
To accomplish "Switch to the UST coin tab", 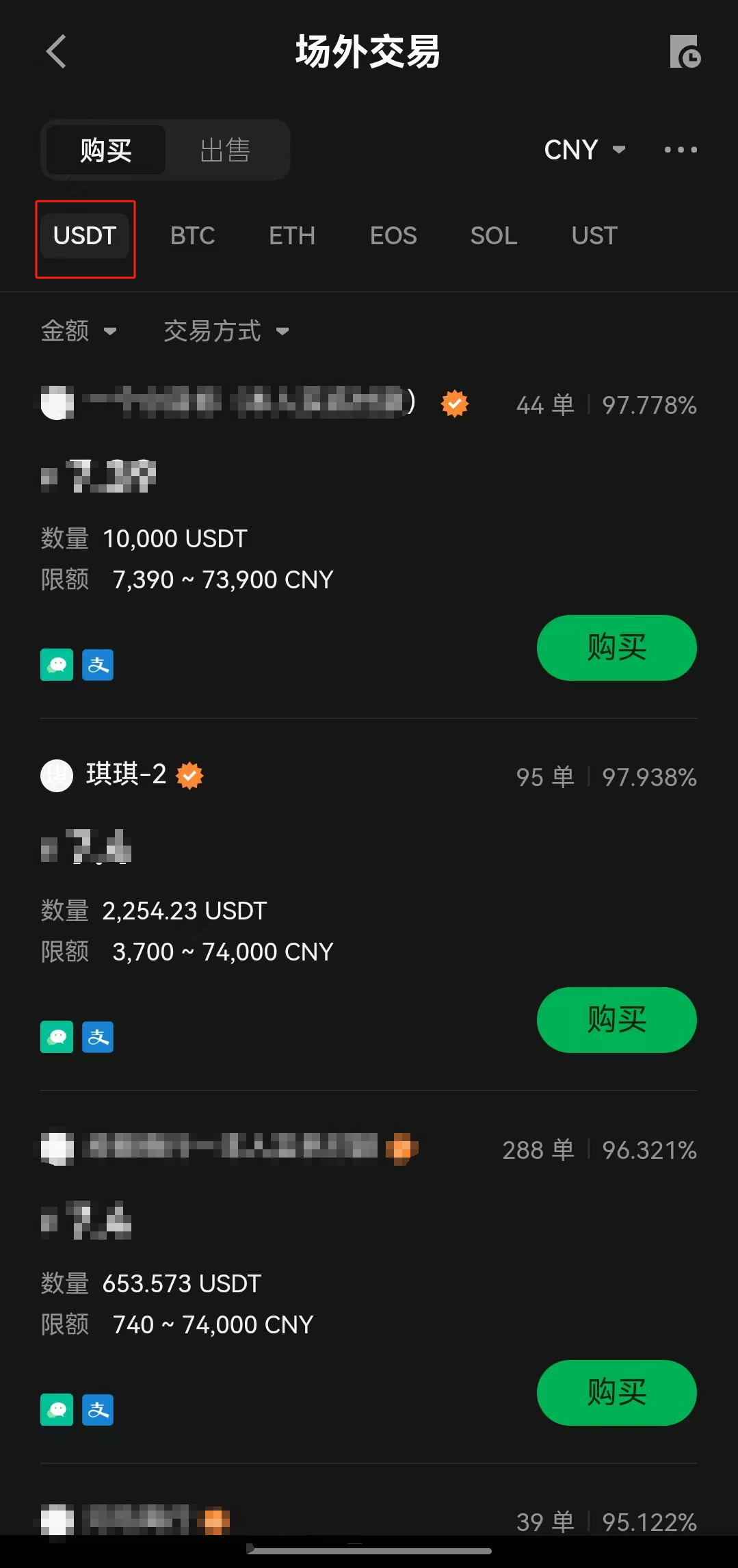I will tap(594, 236).
